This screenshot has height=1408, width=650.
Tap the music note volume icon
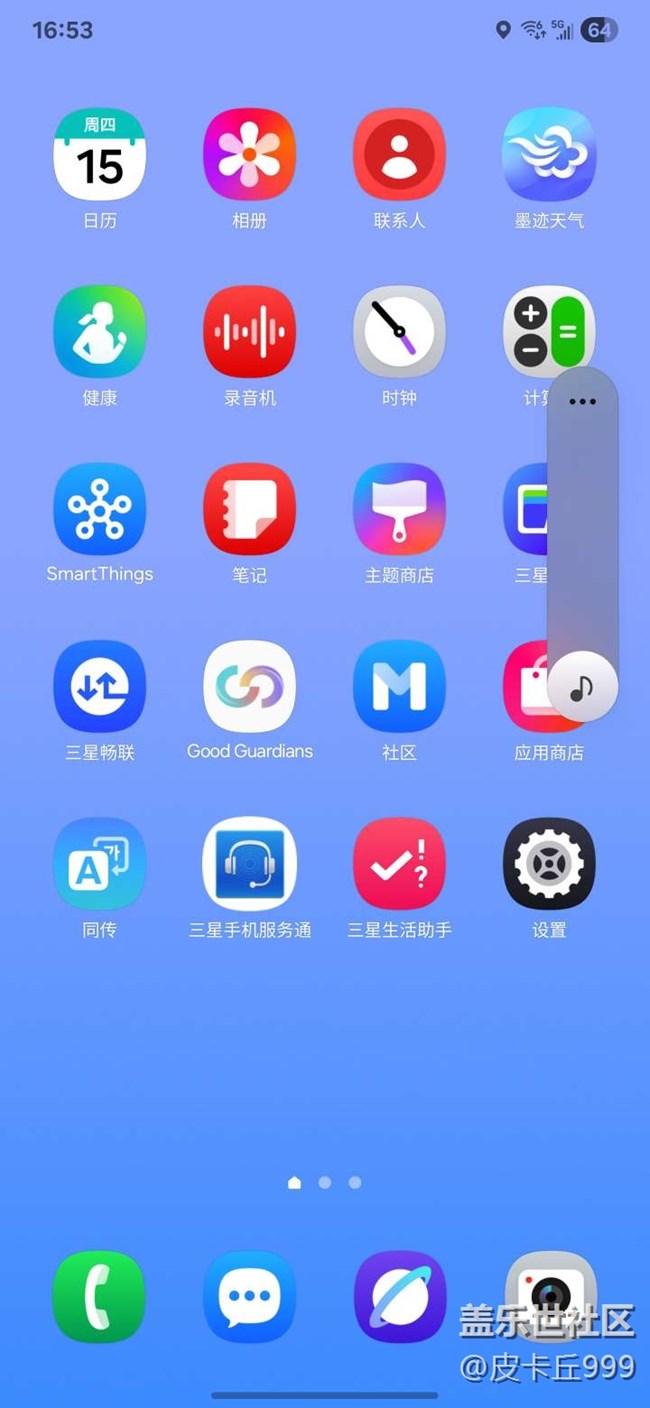(582, 687)
